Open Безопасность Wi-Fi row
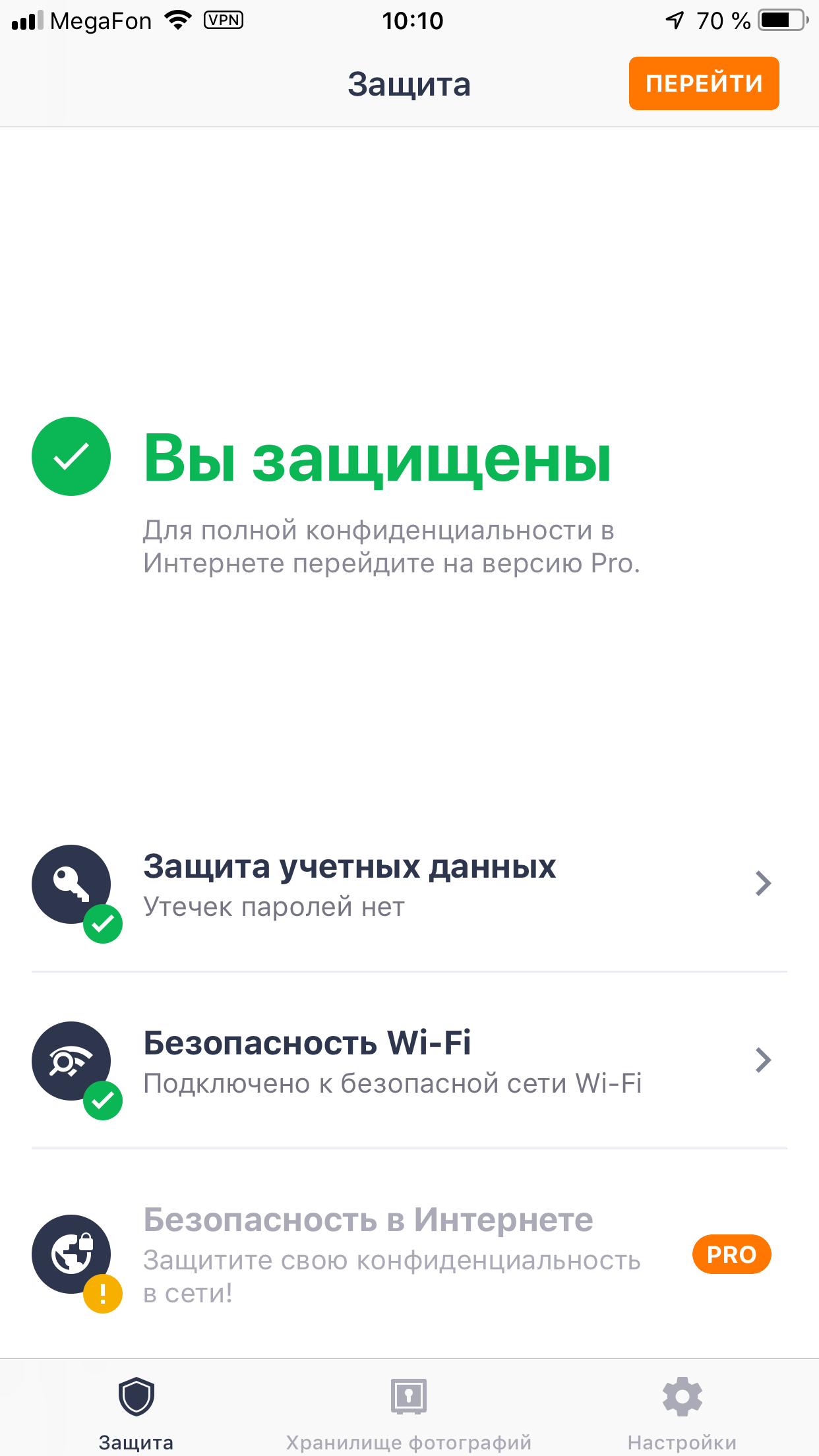 click(409, 1061)
